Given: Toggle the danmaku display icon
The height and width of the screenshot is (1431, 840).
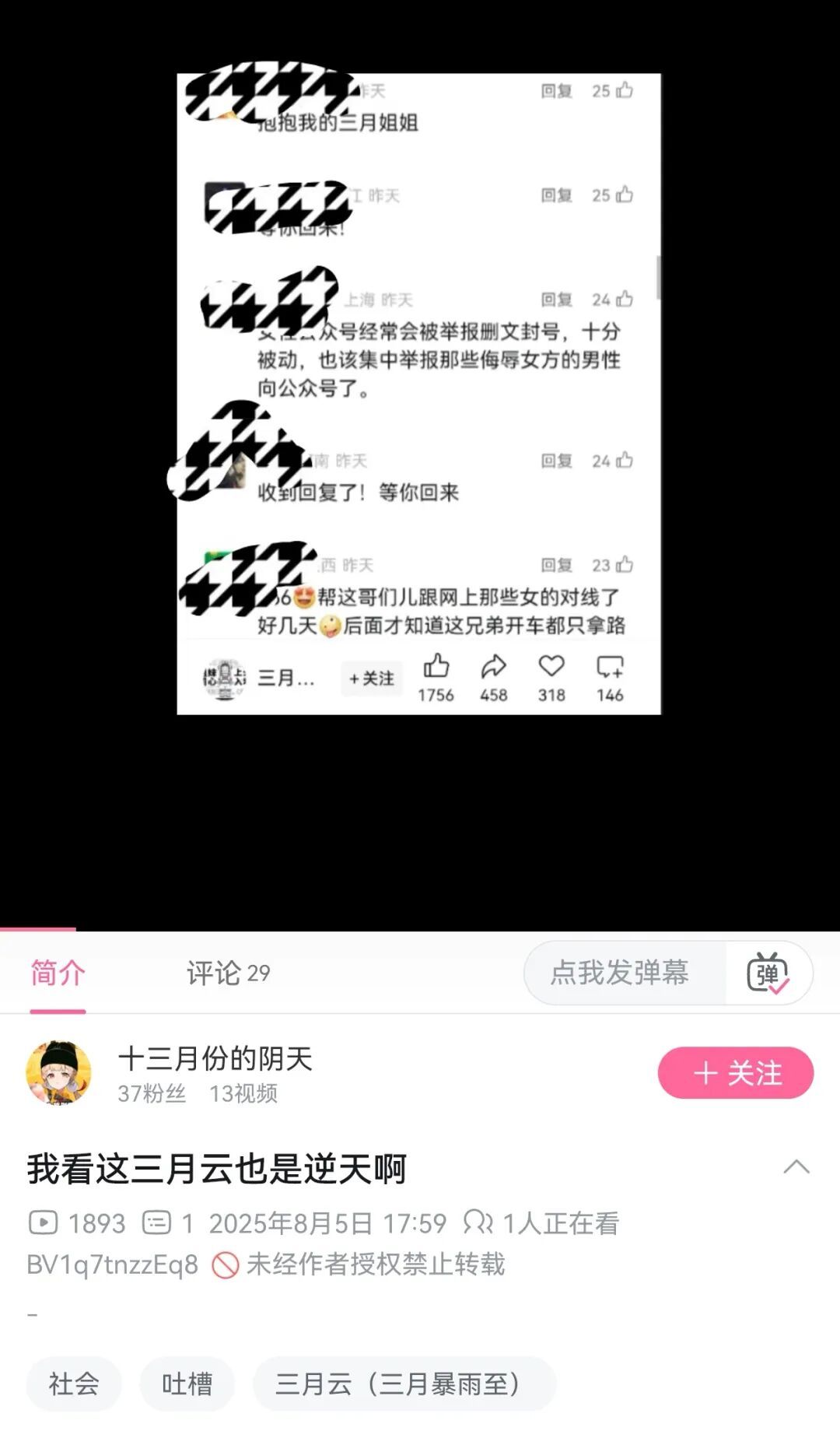Looking at the screenshot, I should pos(768,973).
